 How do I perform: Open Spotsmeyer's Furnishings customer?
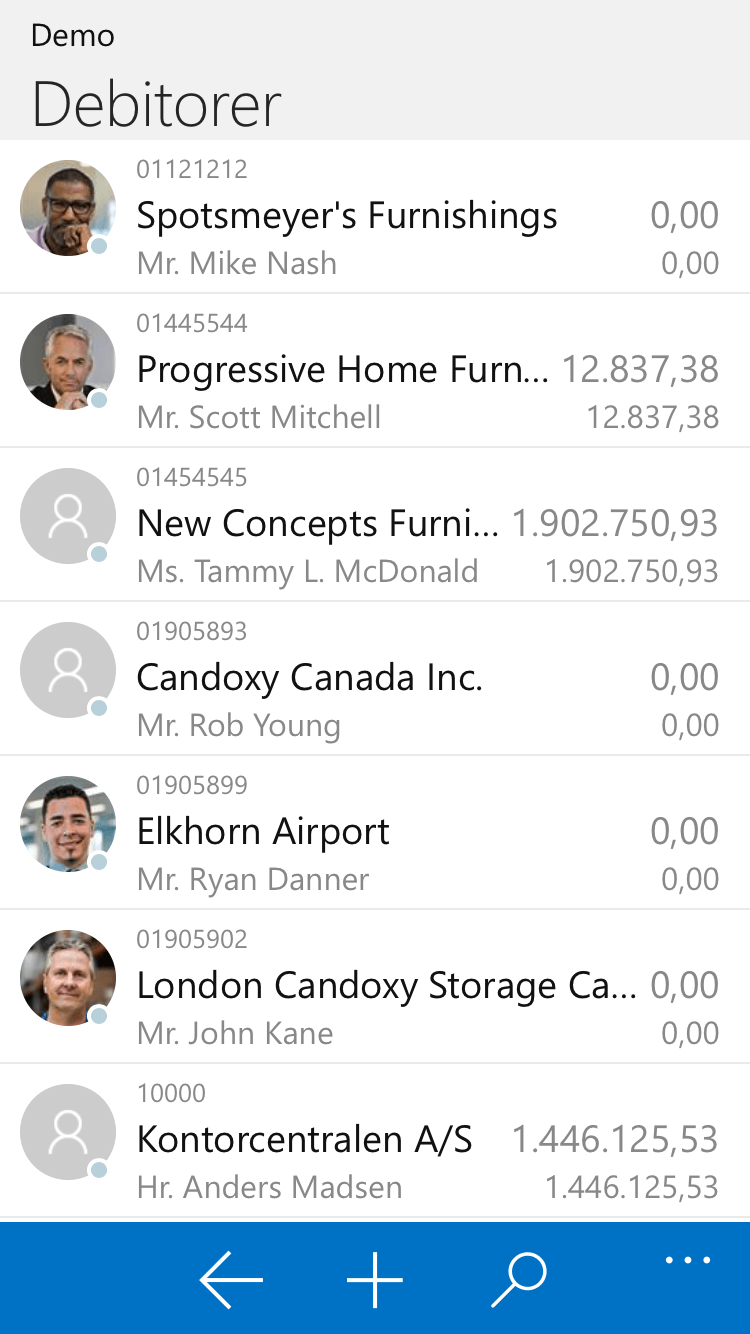pyautogui.click(x=375, y=216)
